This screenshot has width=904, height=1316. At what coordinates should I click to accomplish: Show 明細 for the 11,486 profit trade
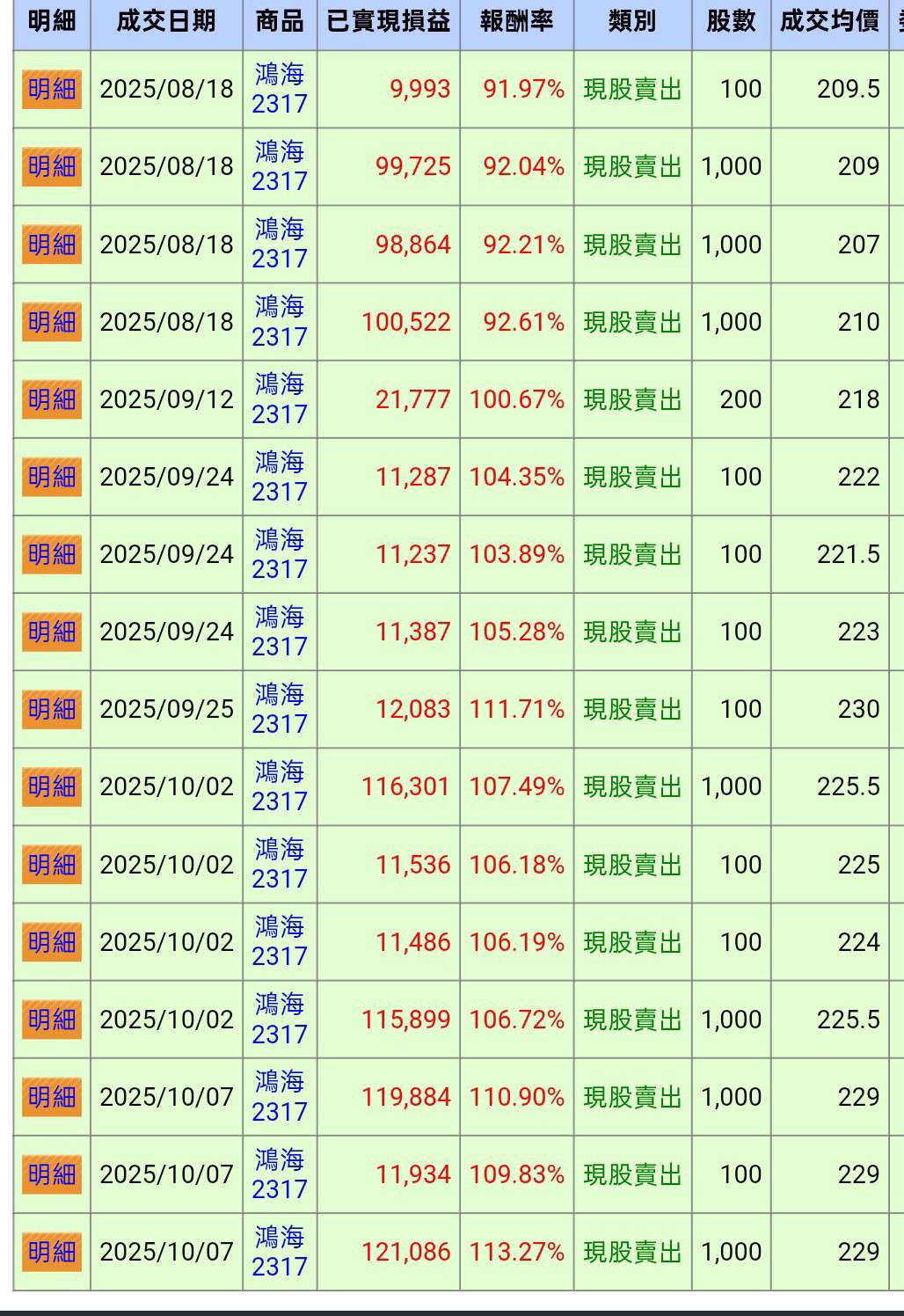[x=52, y=942]
